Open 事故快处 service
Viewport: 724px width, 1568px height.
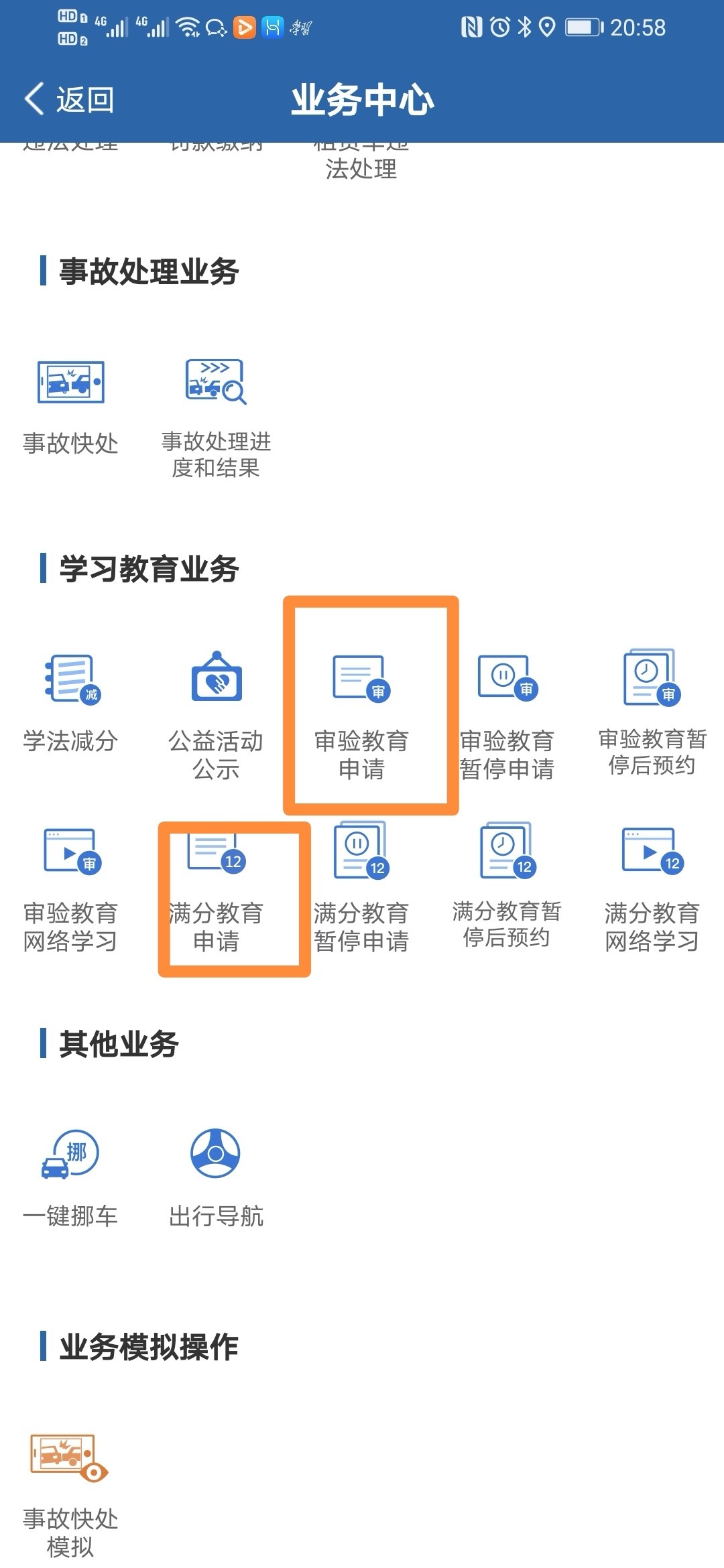70,407
